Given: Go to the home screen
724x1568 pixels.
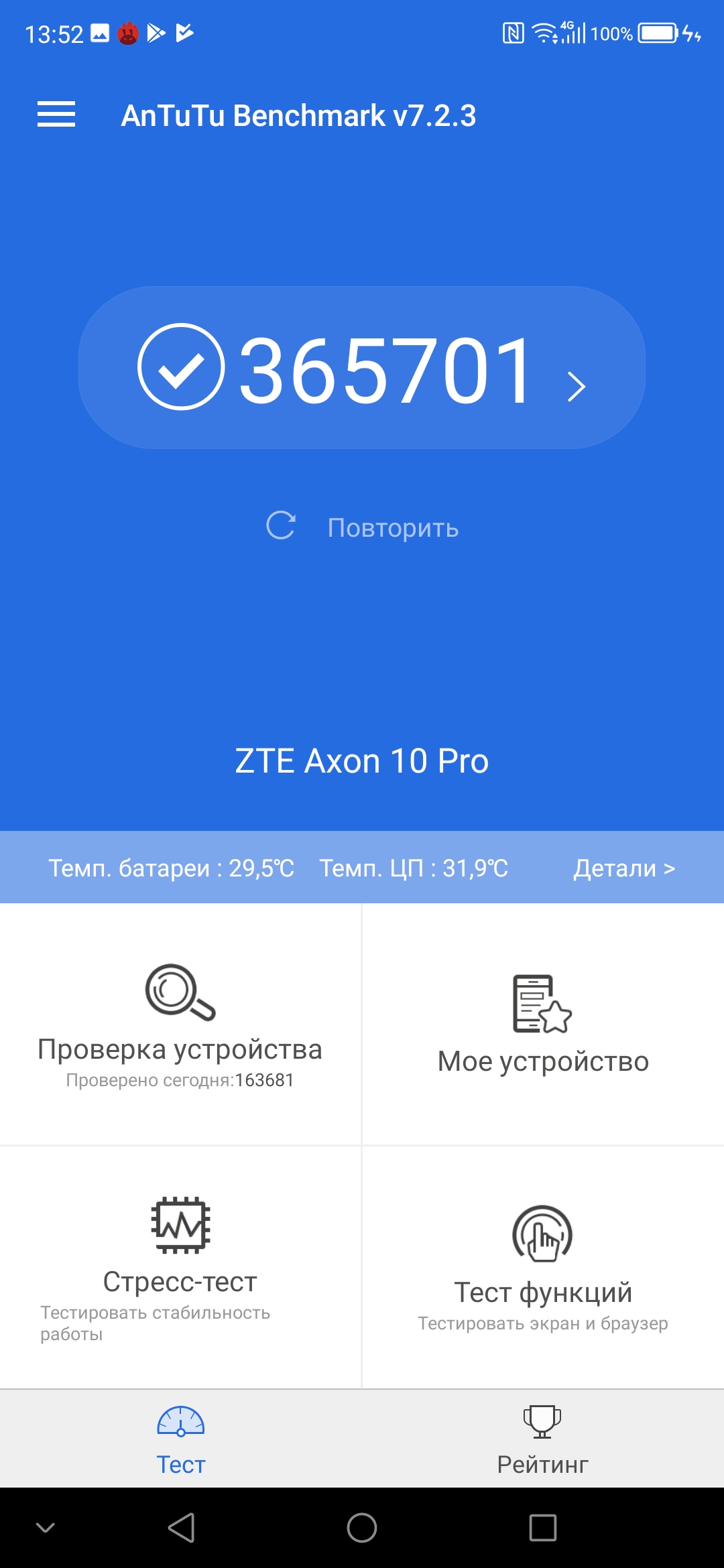Looking at the screenshot, I should pyautogui.click(x=362, y=1528).
